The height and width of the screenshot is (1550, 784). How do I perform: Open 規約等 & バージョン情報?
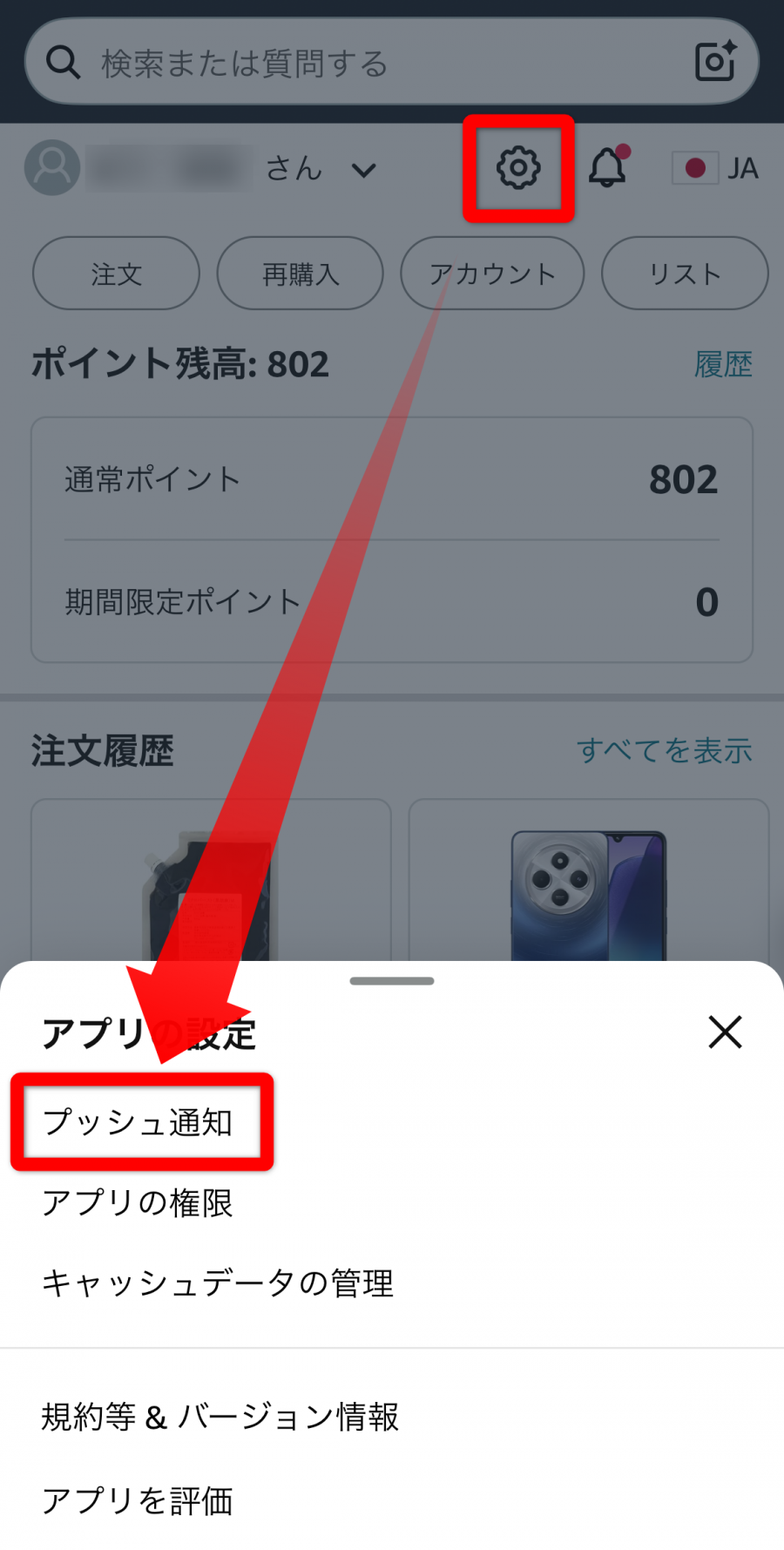point(220,1418)
